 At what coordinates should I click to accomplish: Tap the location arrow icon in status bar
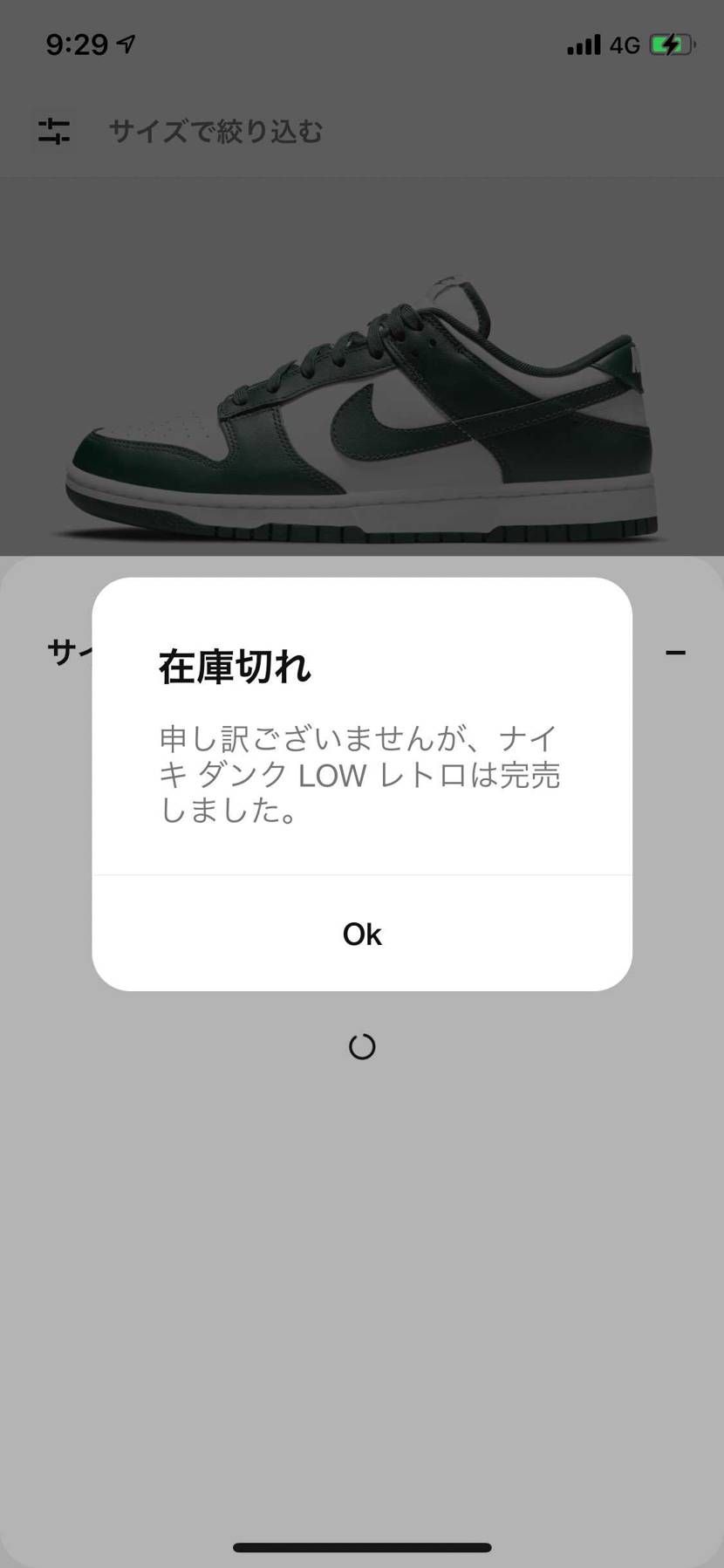123,43
